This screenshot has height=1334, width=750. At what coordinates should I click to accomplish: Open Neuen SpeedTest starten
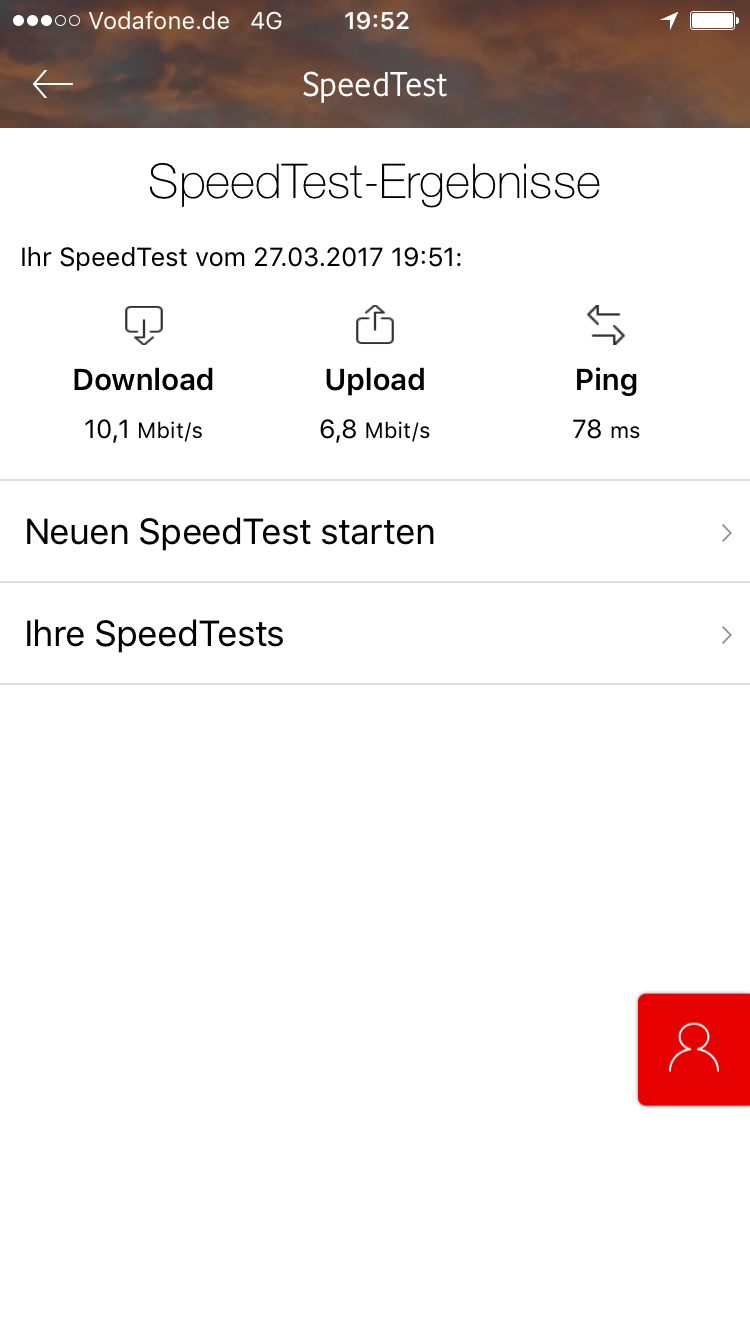point(374,532)
